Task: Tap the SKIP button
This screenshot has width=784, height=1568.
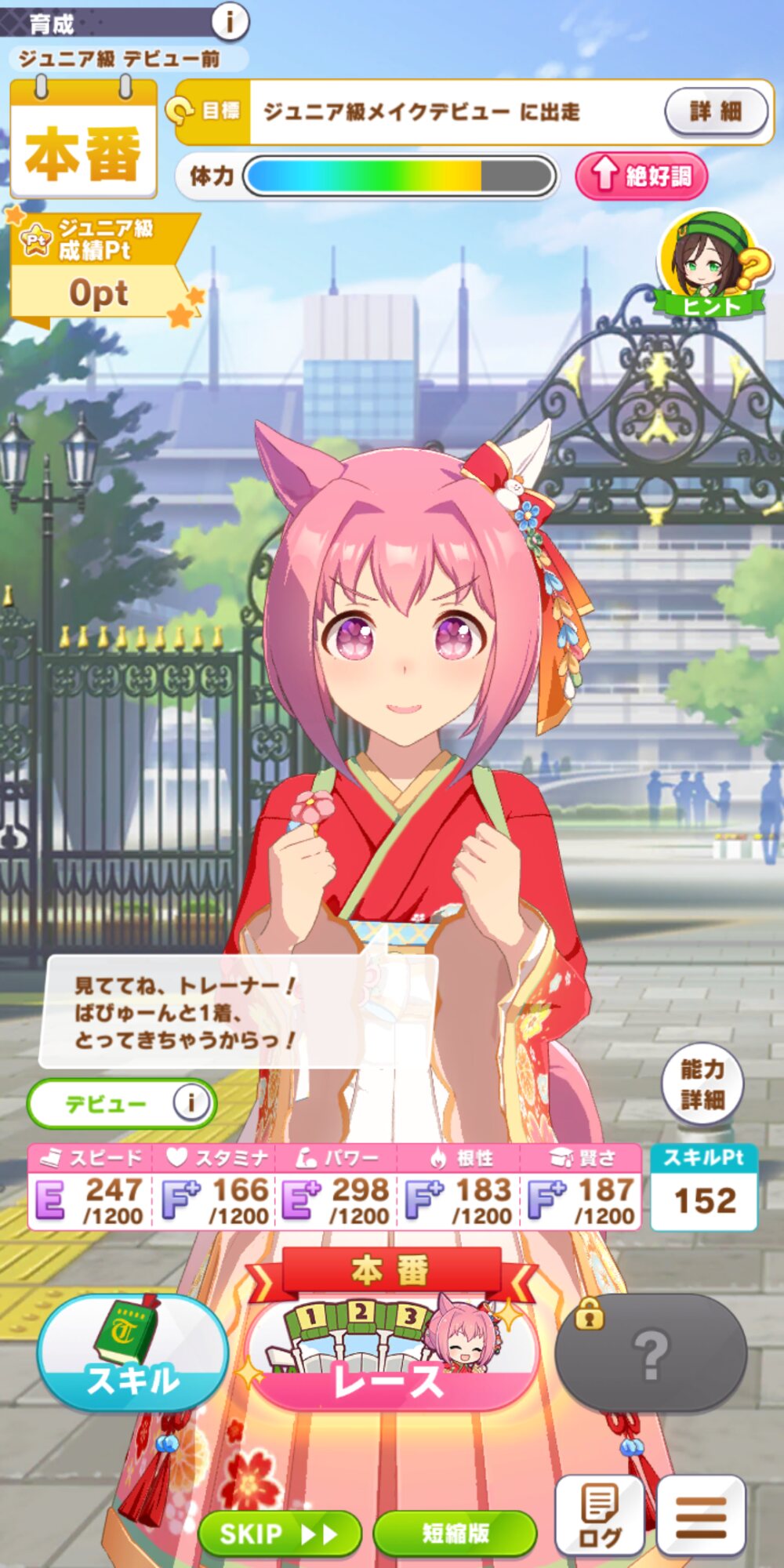Action: [x=280, y=1534]
